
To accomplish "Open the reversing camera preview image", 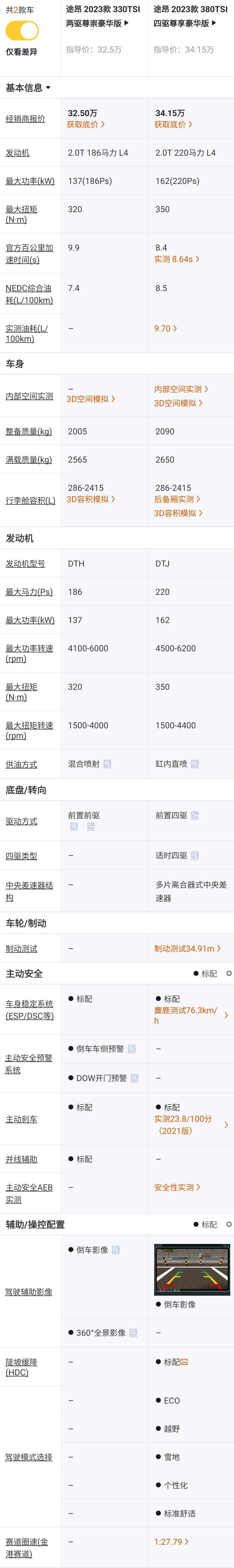I will pyautogui.click(x=192, y=1269).
